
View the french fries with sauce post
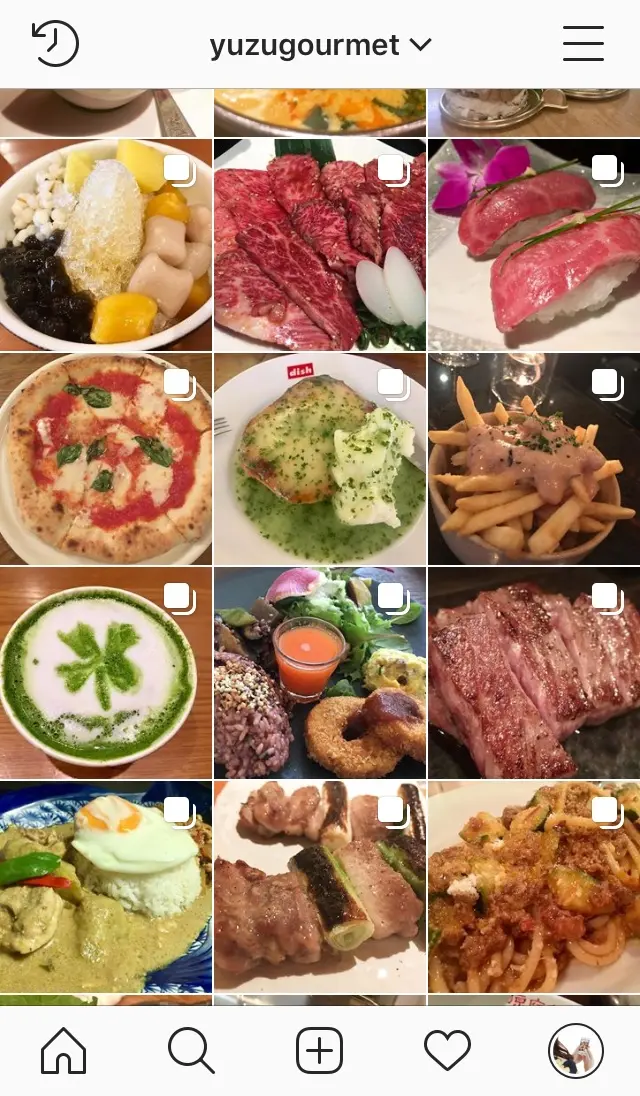click(534, 459)
